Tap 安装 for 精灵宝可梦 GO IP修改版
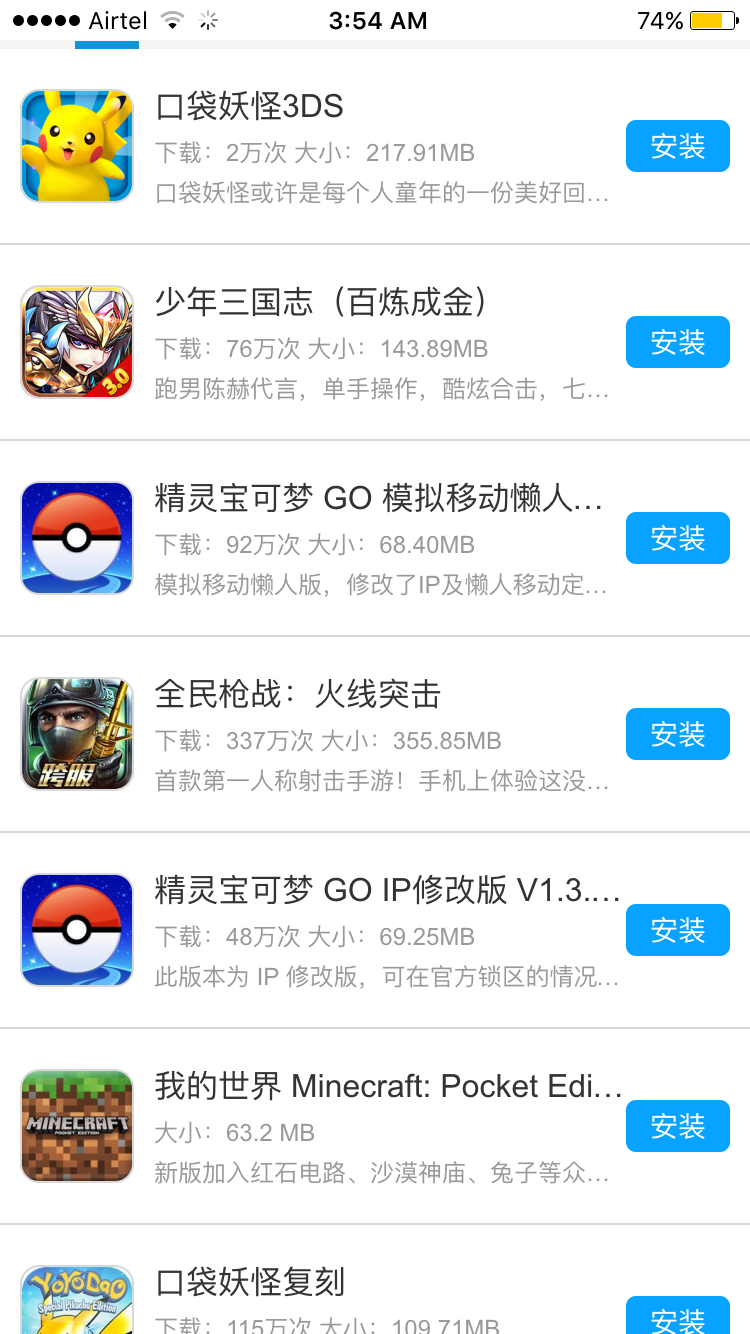This screenshot has height=1334, width=750. point(678,930)
